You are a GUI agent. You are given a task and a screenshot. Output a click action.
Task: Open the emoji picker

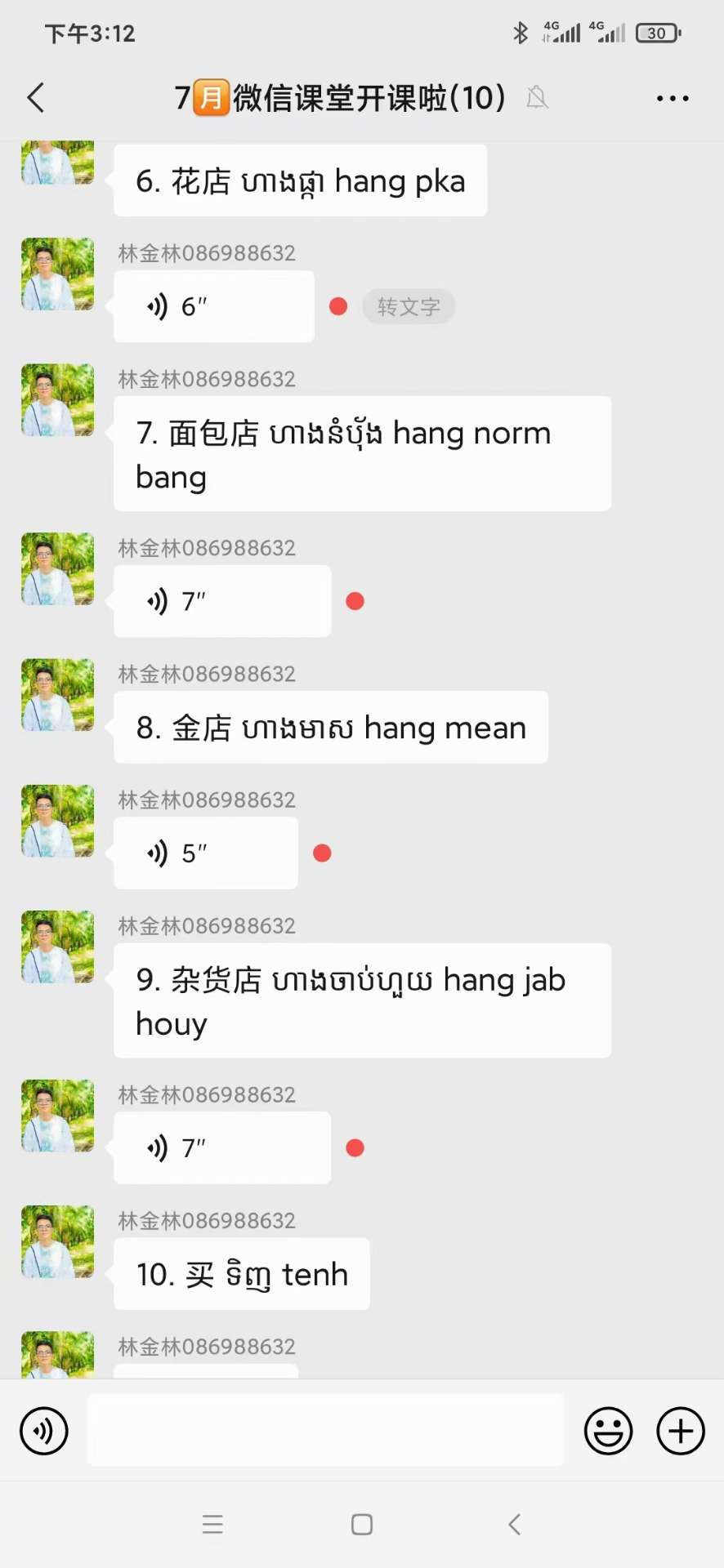(x=608, y=1431)
